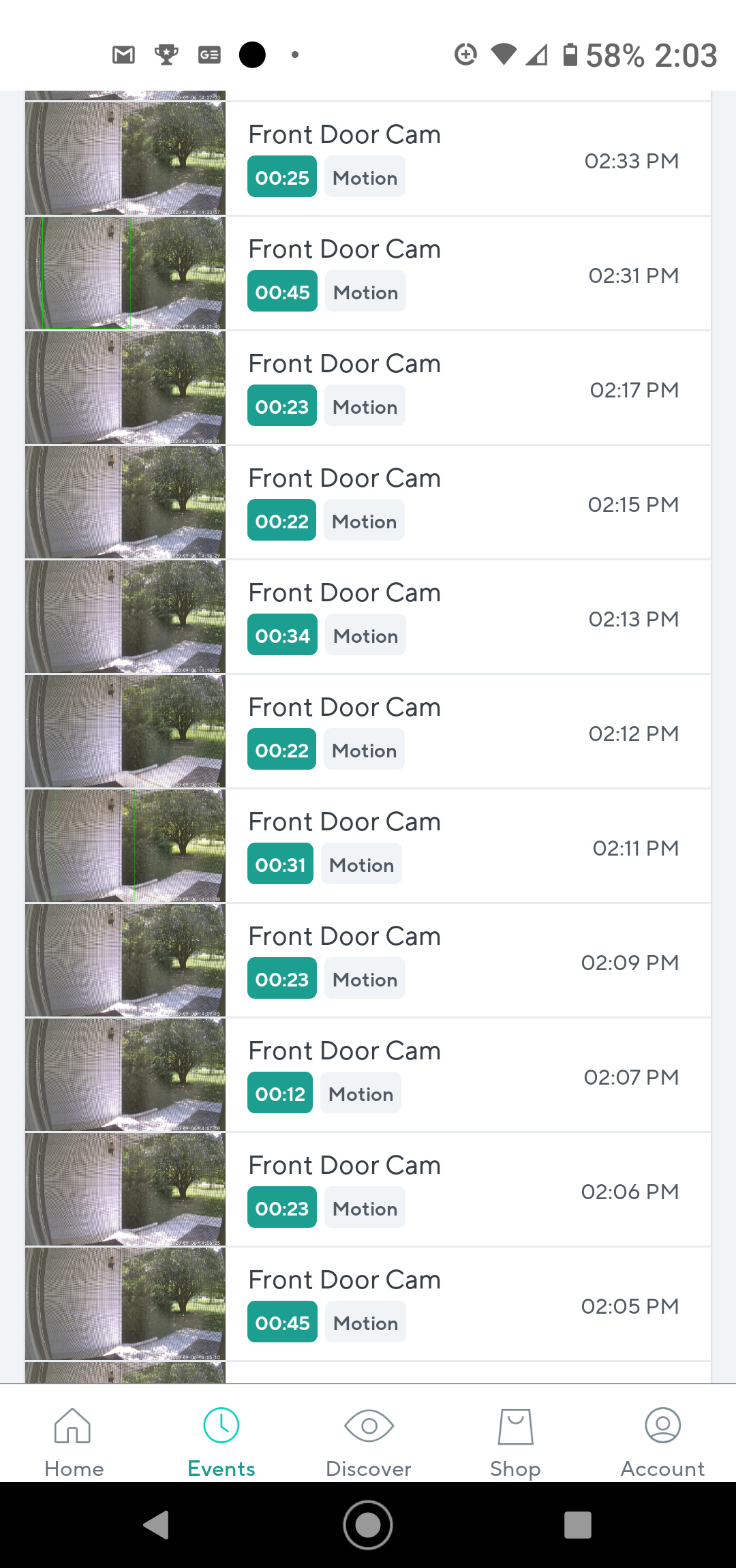This screenshot has width=736, height=1568.
Task: Go back using the system back button
Action: point(157,1525)
